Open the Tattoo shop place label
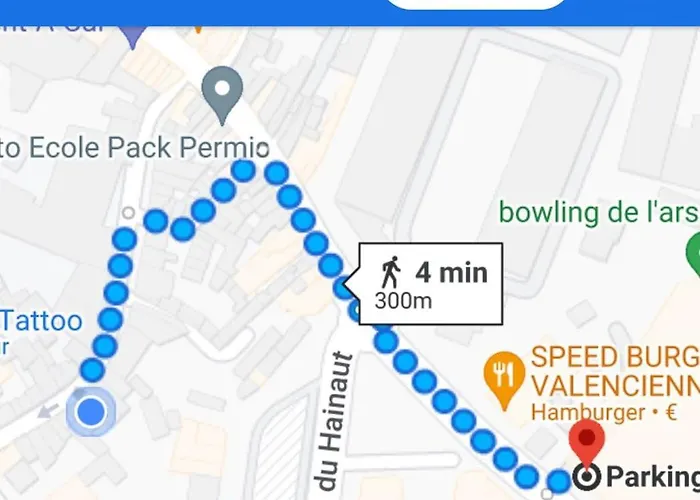Screen dimensions: 700x500 [42, 321]
